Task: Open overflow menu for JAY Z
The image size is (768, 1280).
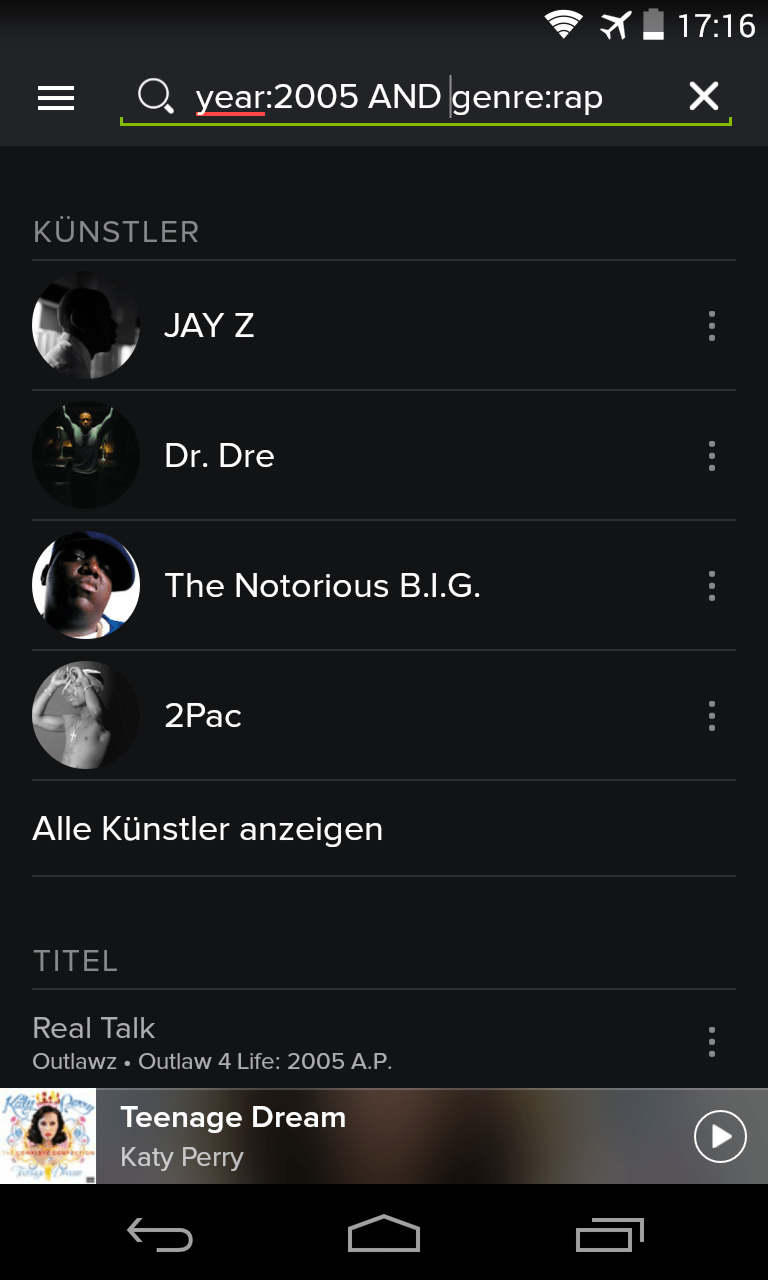Action: [x=711, y=326]
